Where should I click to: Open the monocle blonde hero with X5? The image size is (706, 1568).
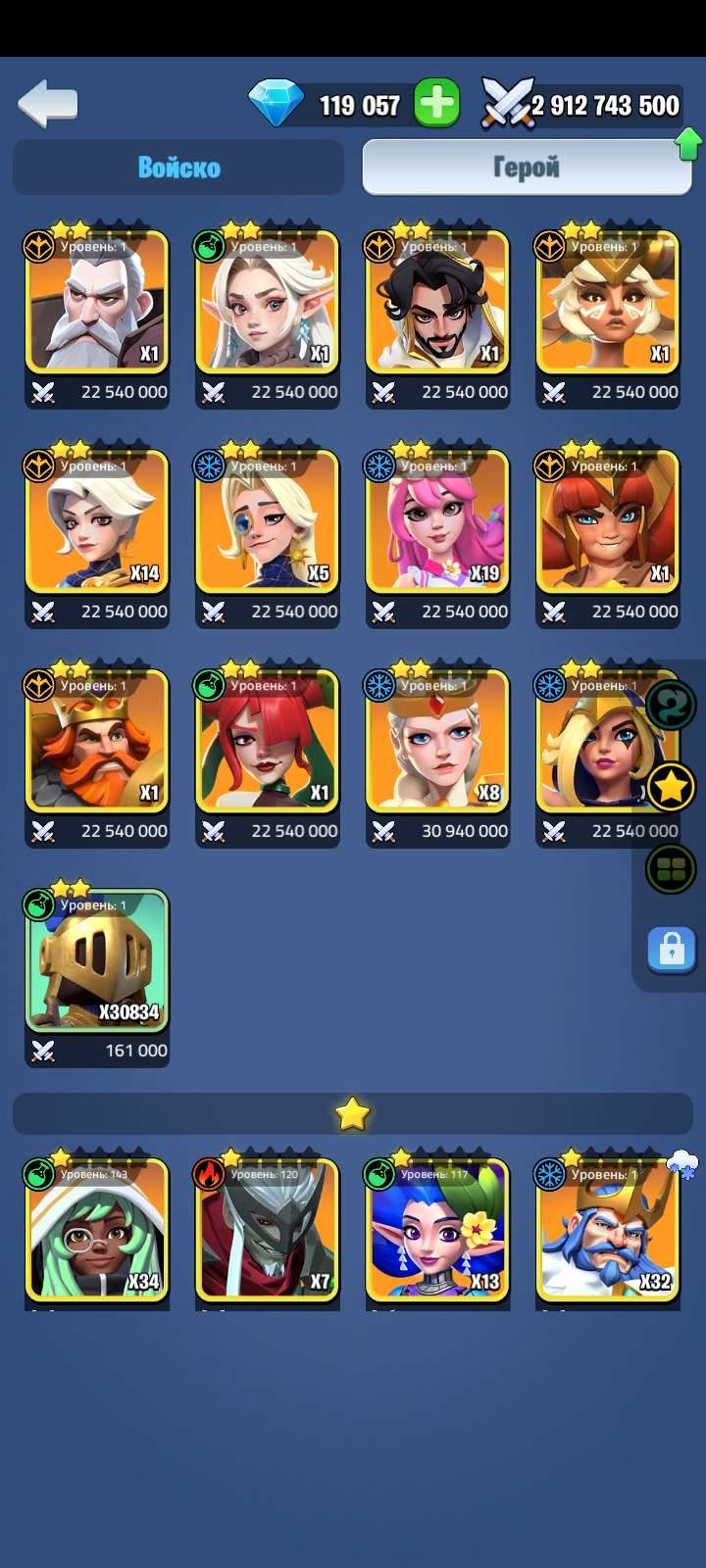coord(267,522)
